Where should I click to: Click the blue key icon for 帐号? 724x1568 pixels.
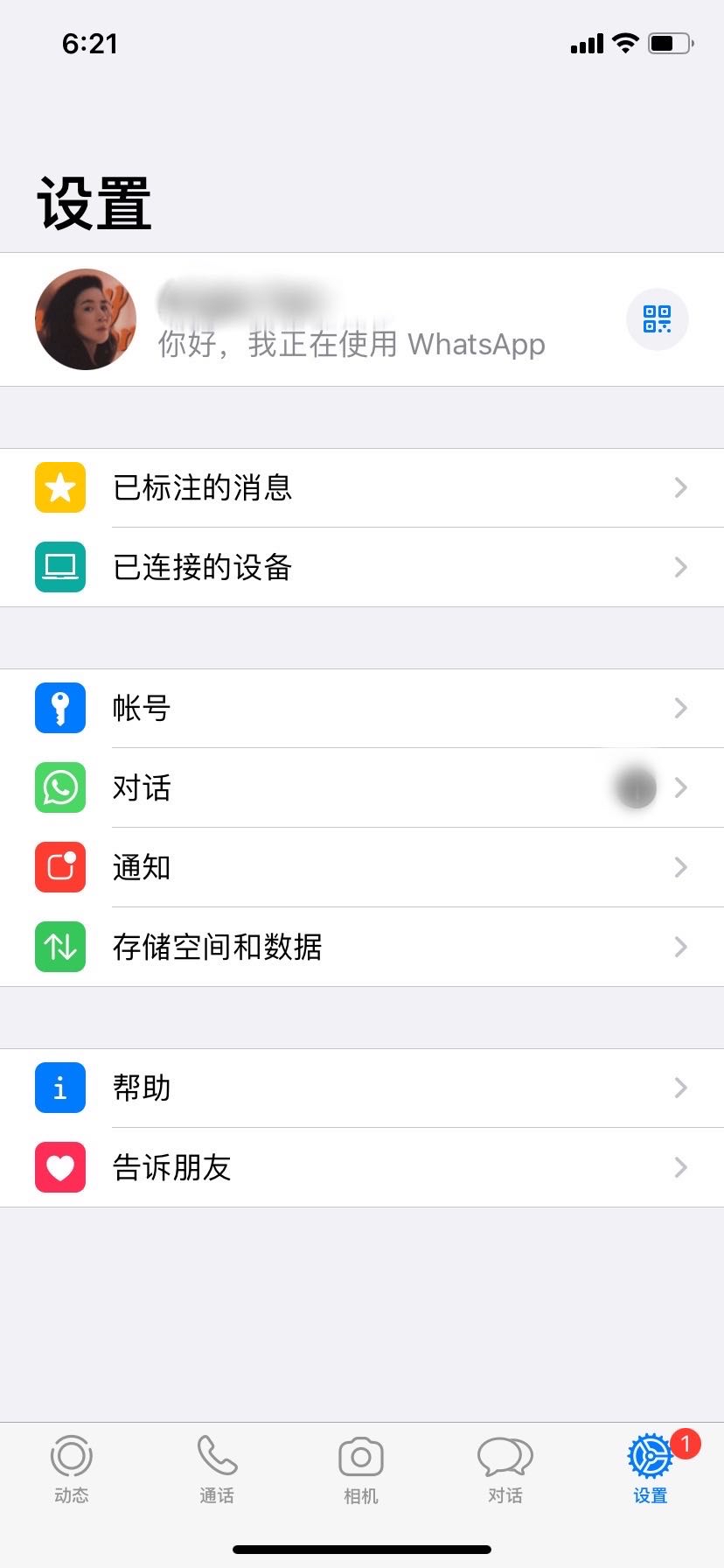(59, 708)
